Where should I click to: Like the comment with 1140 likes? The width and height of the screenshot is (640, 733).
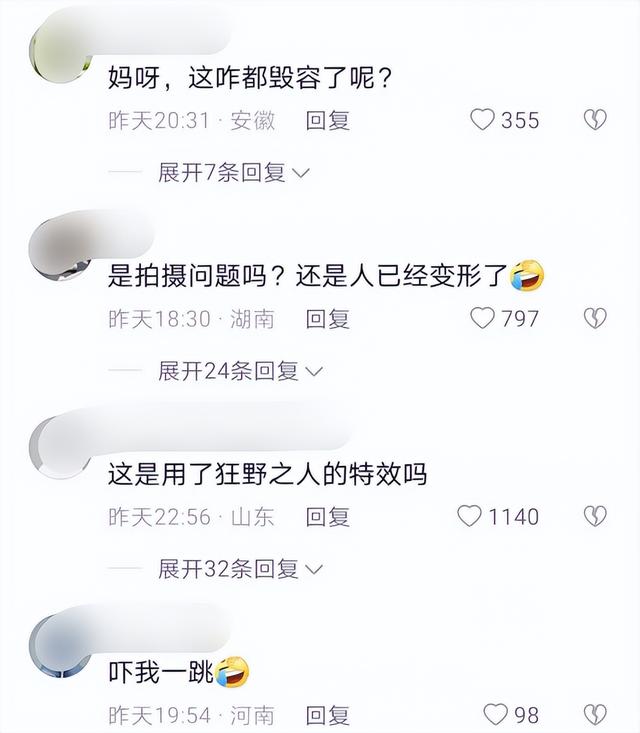tap(470, 517)
